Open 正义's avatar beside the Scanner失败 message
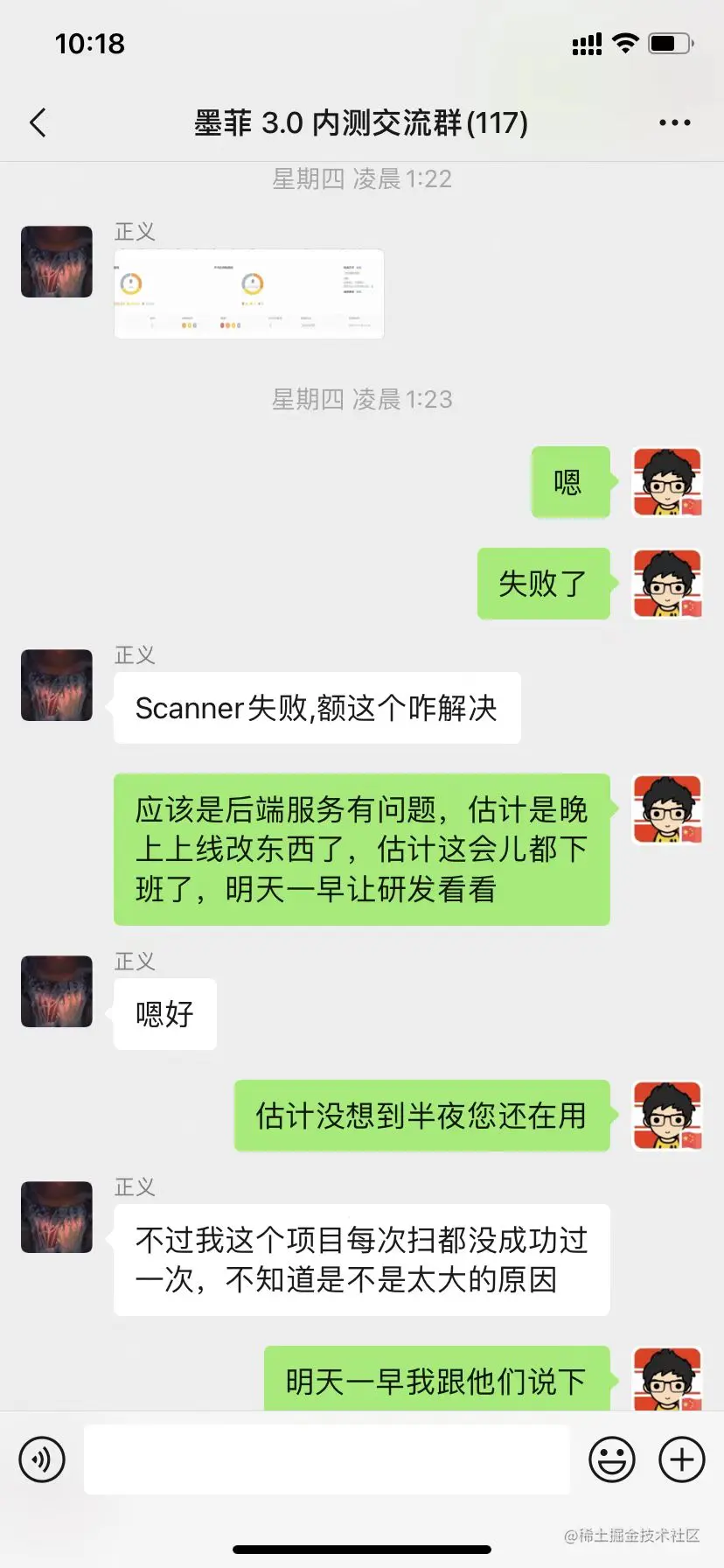The height and width of the screenshot is (1568, 724). click(57, 685)
